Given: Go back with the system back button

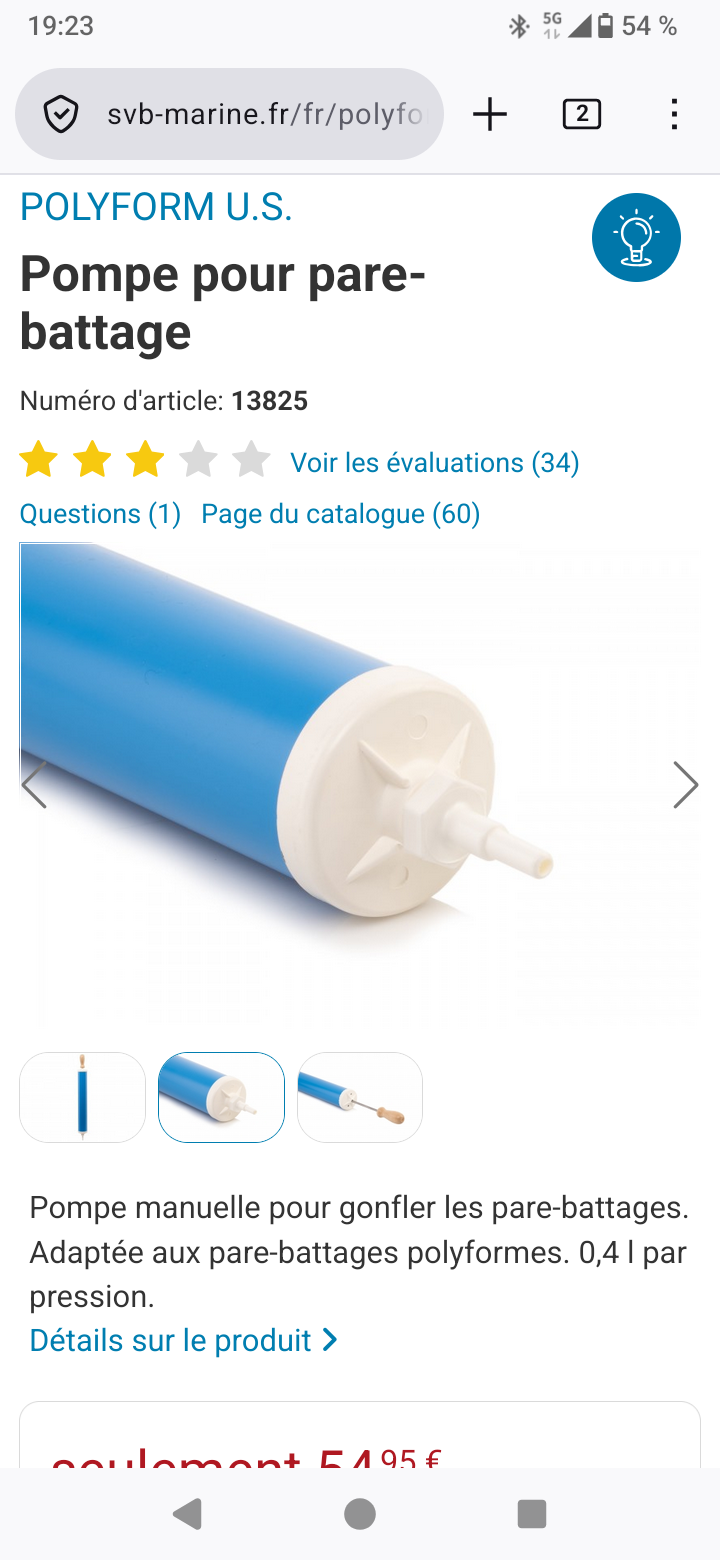Looking at the screenshot, I should [x=187, y=1514].
